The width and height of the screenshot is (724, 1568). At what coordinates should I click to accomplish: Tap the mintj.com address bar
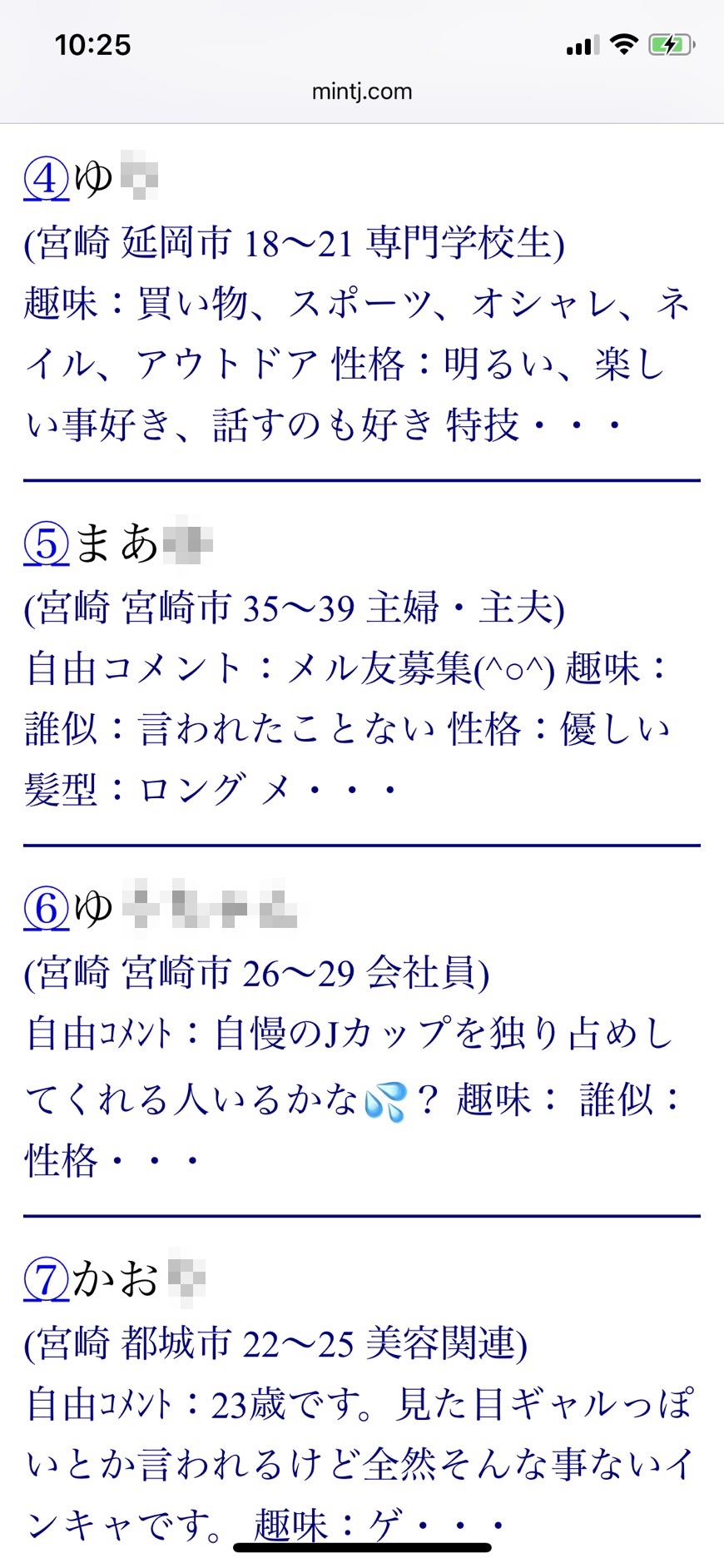(x=362, y=92)
